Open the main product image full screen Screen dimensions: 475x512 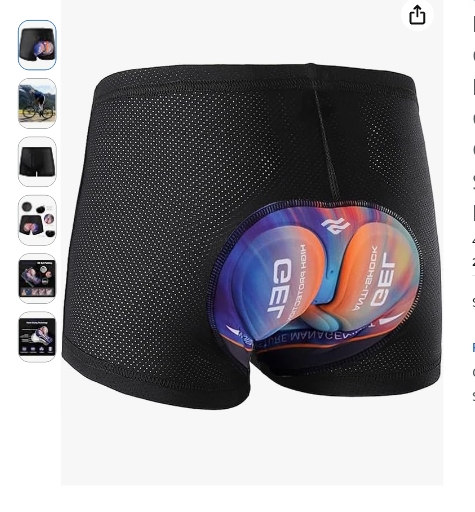pyautogui.click(x=252, y=242)
